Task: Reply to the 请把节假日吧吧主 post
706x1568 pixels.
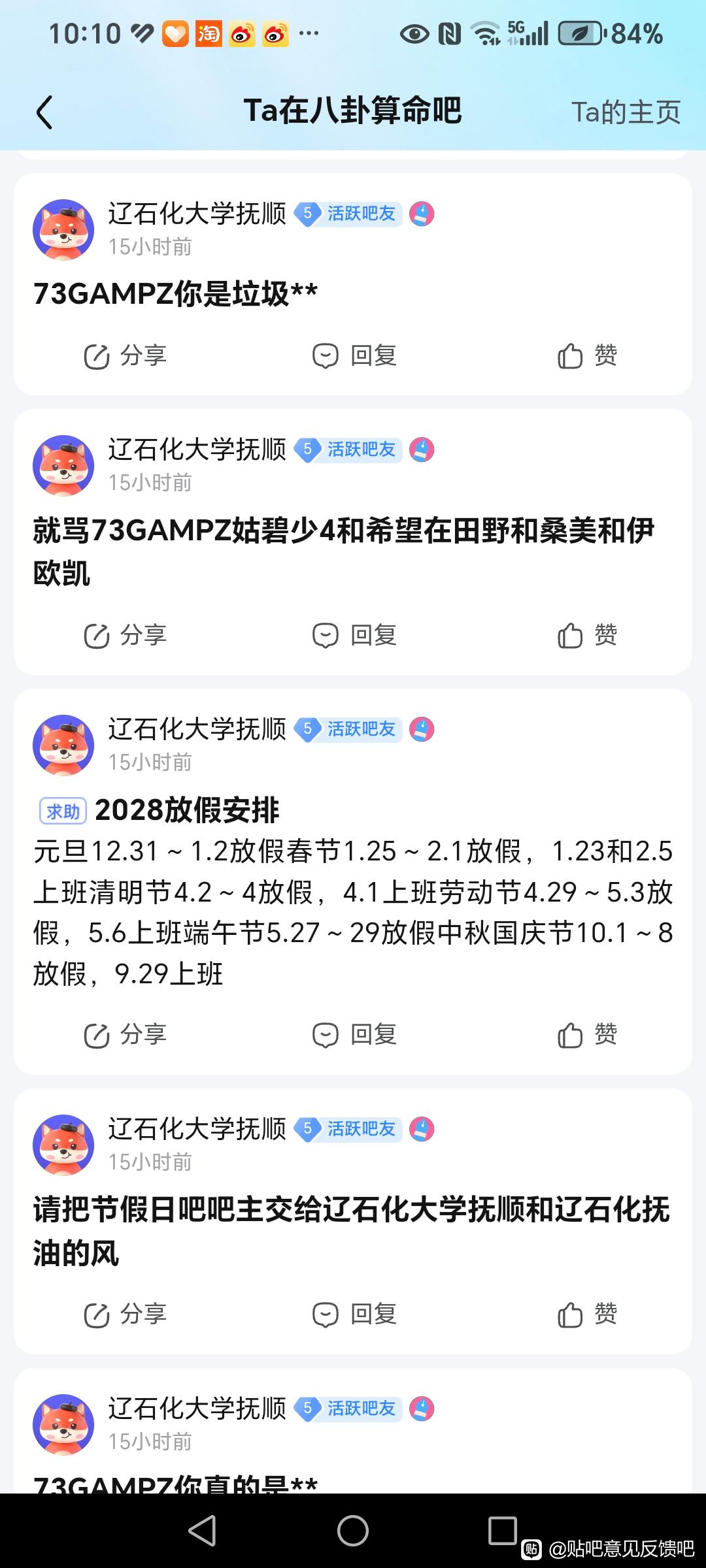Action: (x=354, y=1315)
